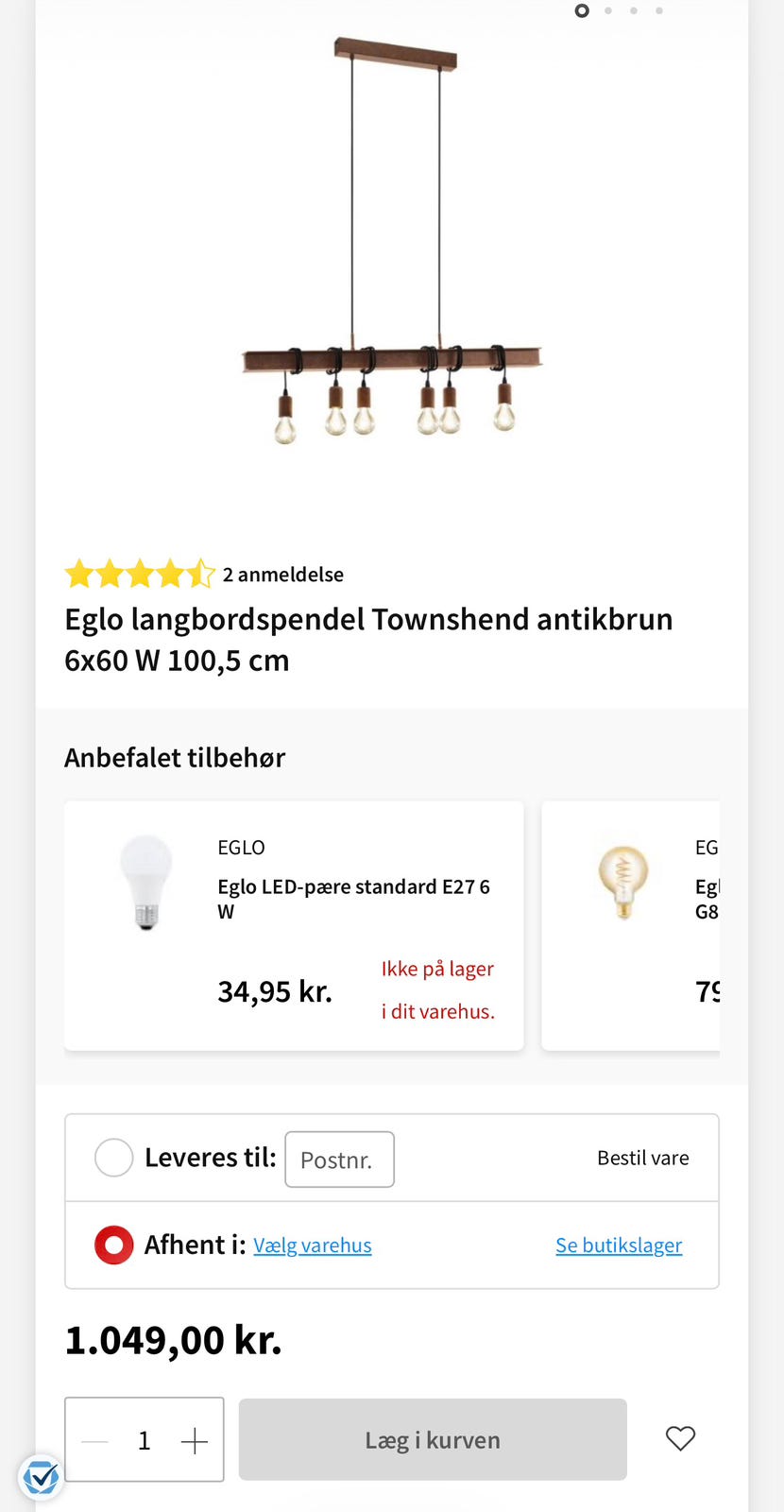
Task: Select the first carousel dot
Action: click(x=583, y=10)
